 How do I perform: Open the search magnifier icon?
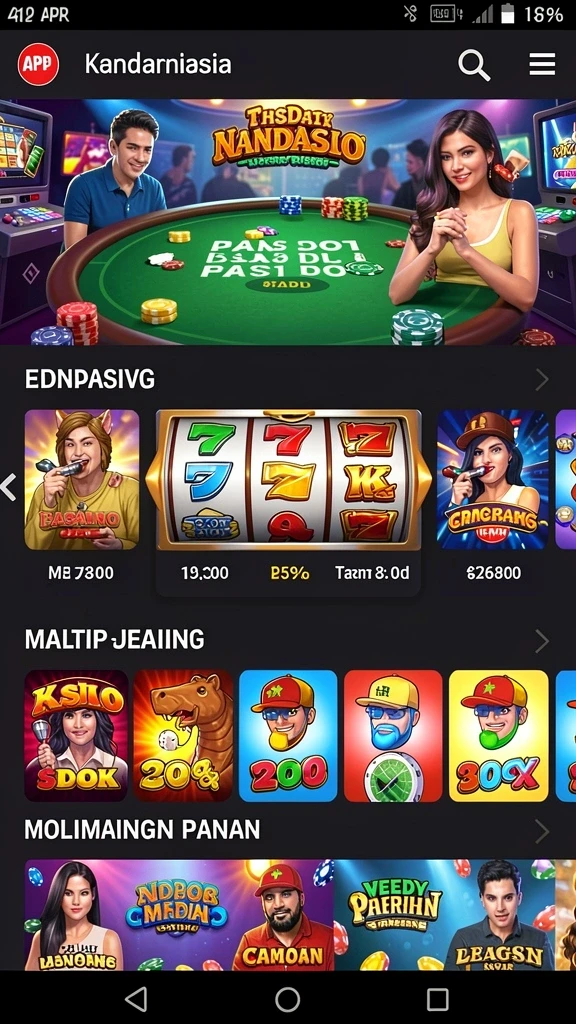point(474,65)
